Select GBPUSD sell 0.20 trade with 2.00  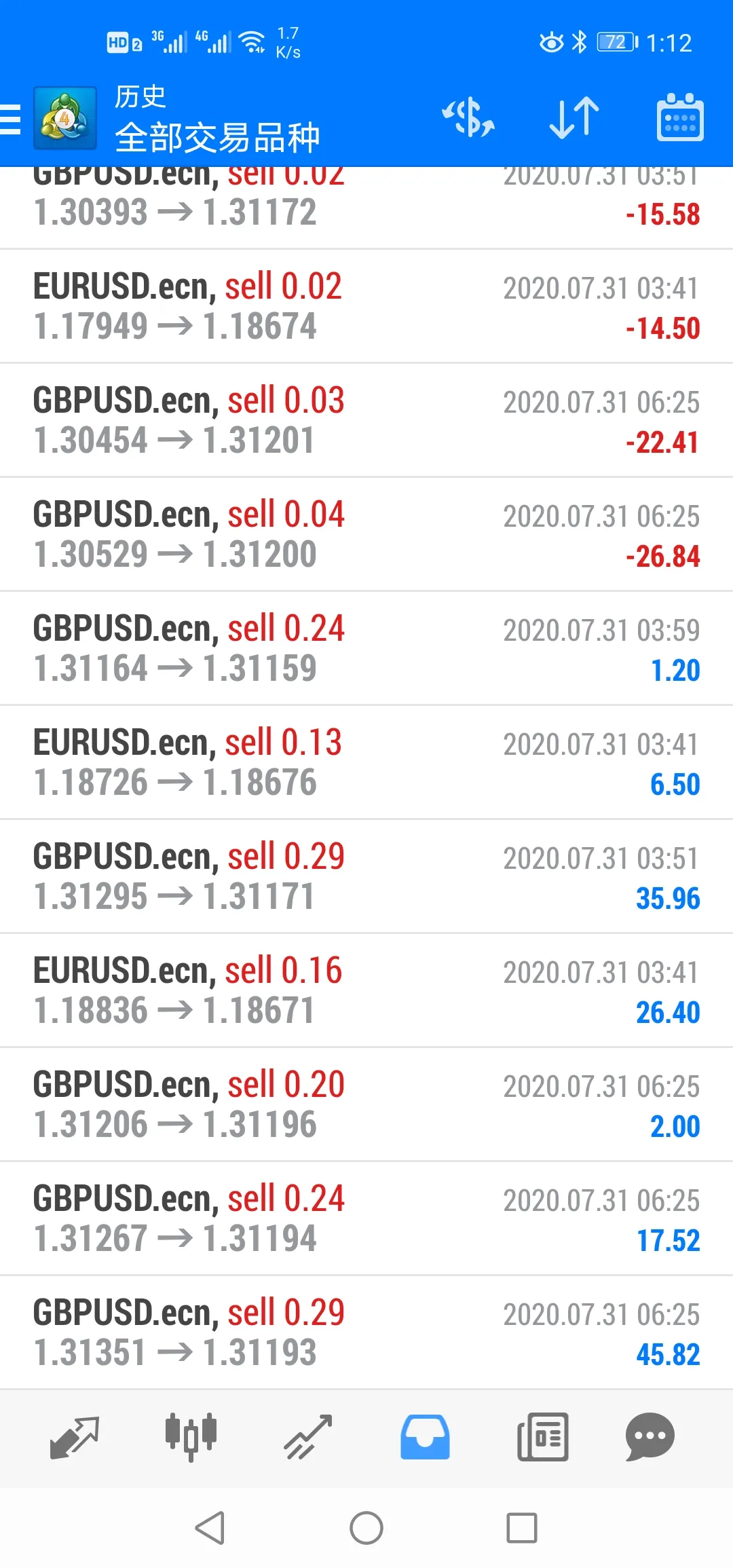[366, 1105]
